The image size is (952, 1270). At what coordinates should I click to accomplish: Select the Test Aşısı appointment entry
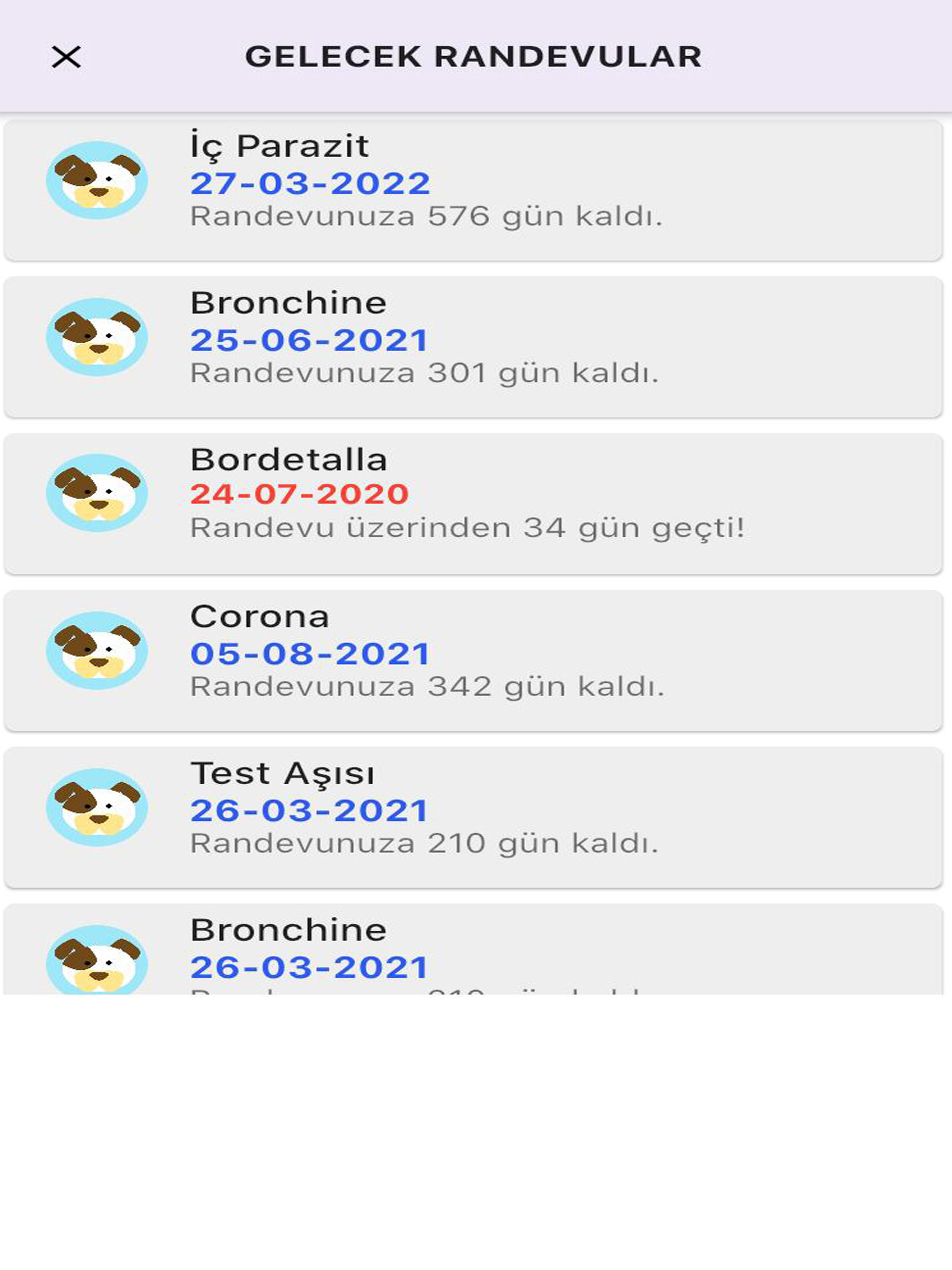[x=476, y=809]
